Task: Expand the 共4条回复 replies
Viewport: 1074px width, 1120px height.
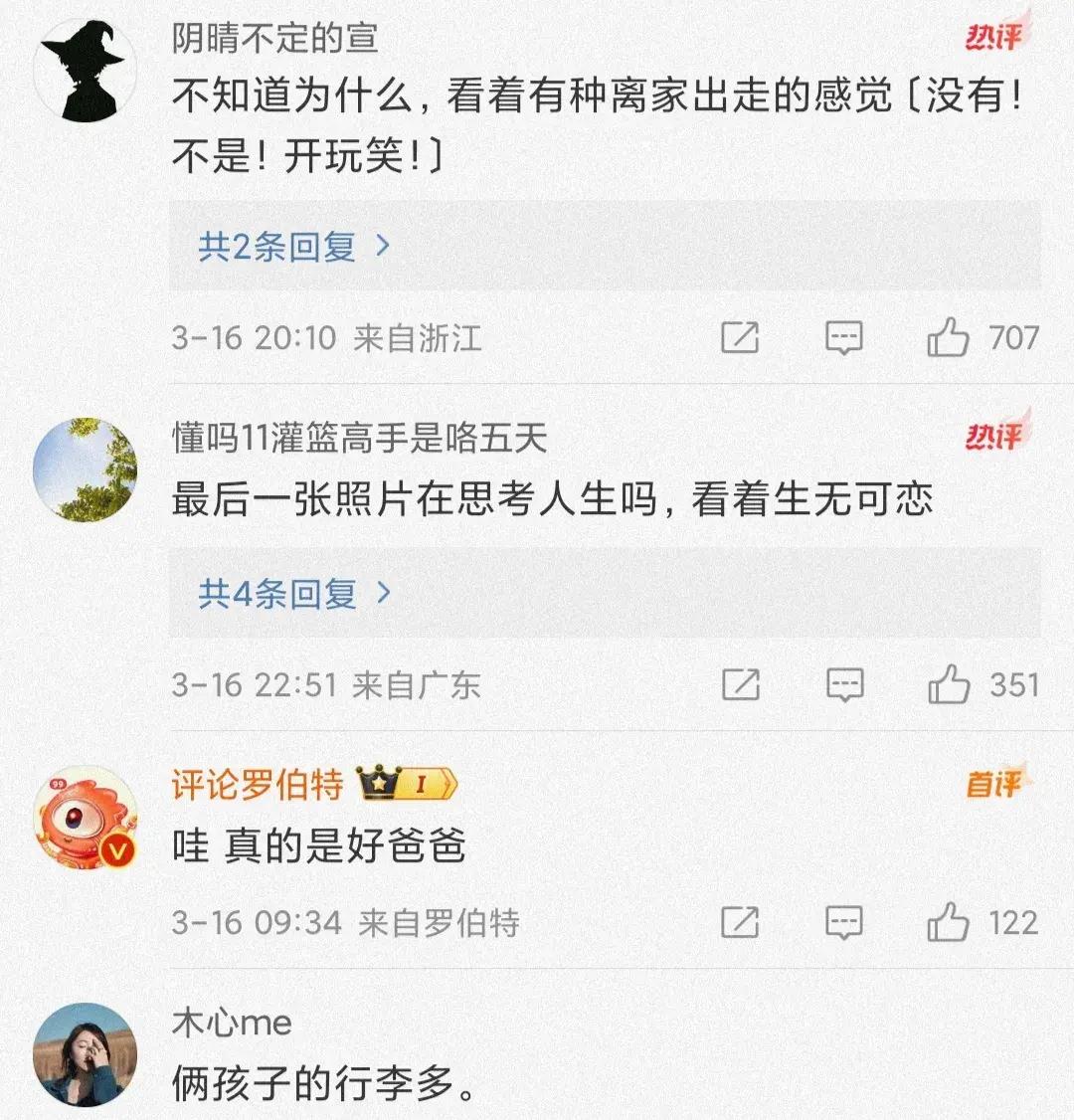Action: tap(293, 594)
